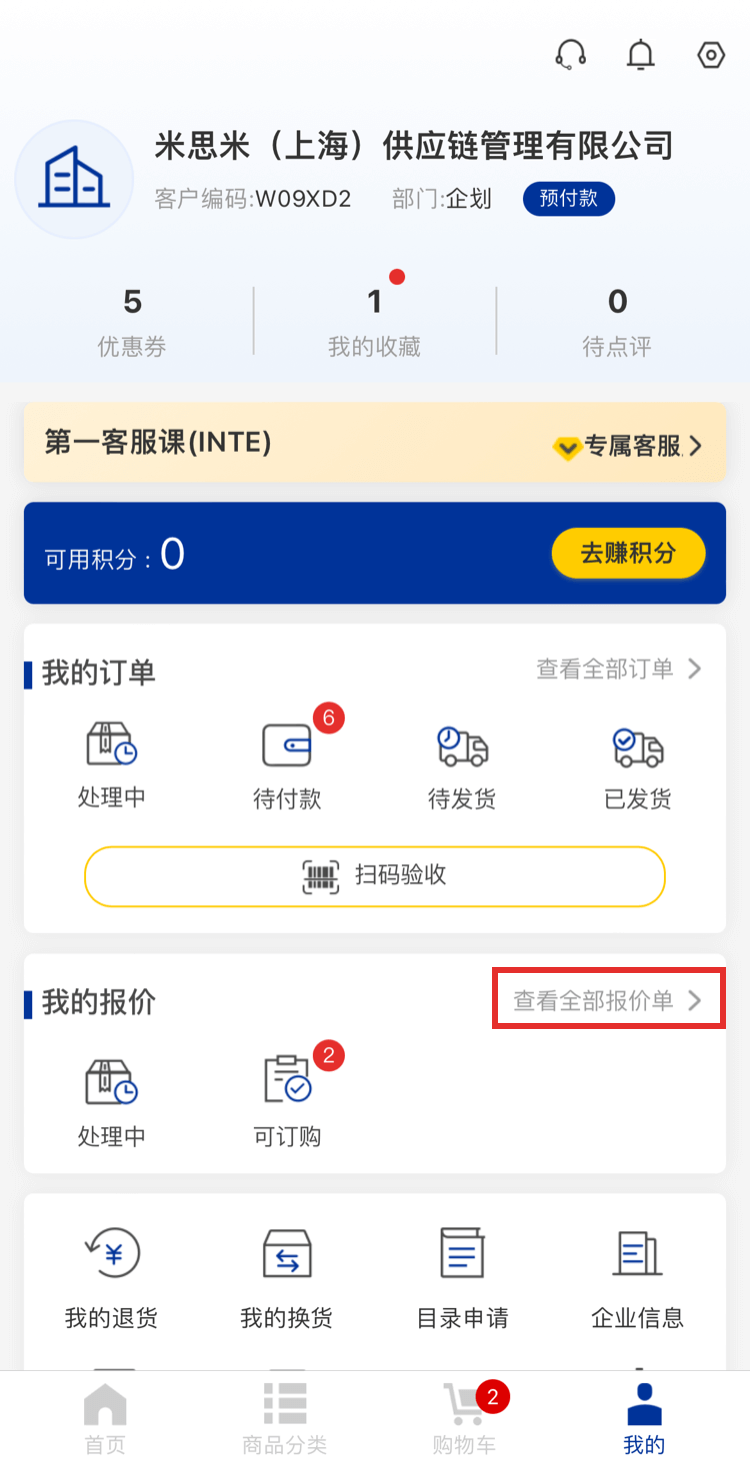Open the notifications bell
The width and height of the screenshot is (750, 1466).
click(x=640, y=55)
